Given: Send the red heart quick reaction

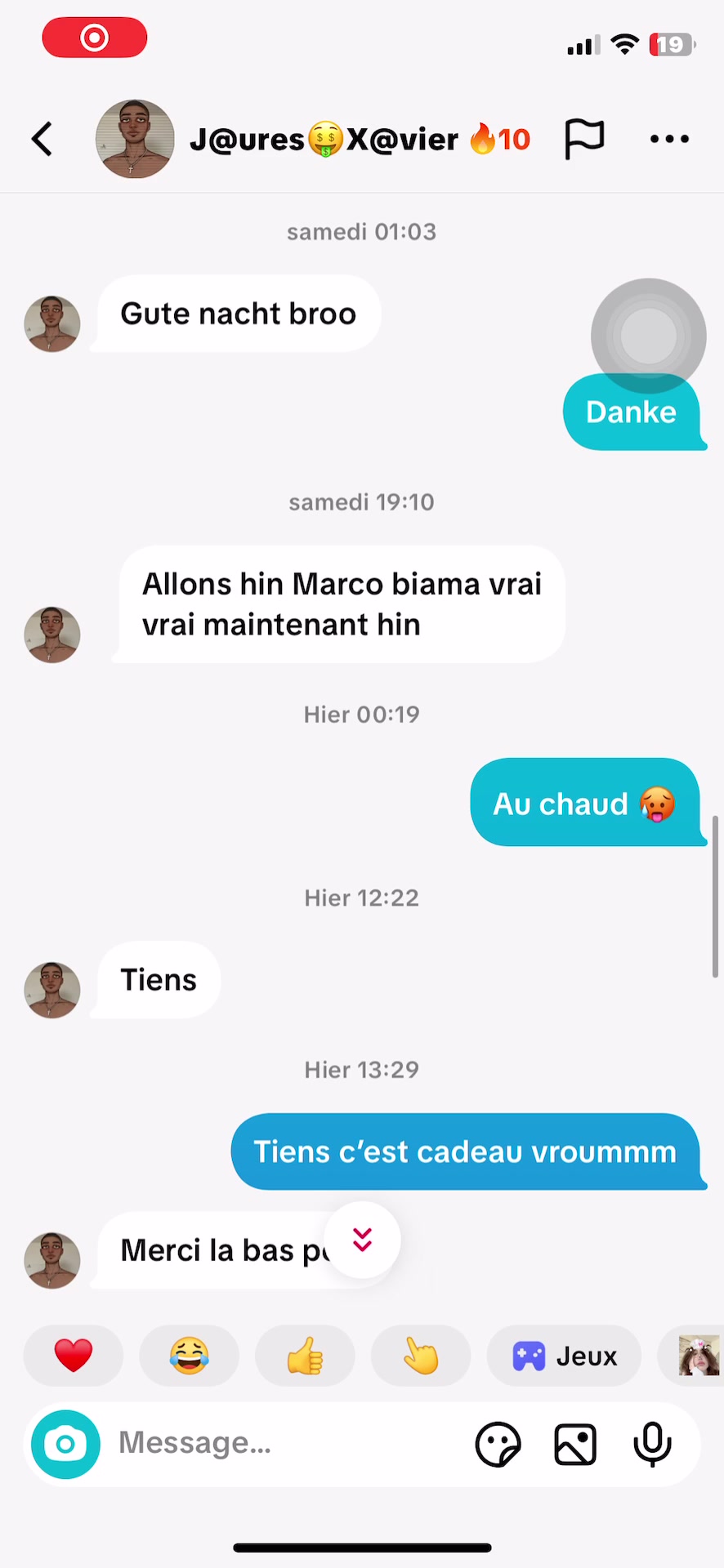Looking at the screenshot, I should point(74,1356).
